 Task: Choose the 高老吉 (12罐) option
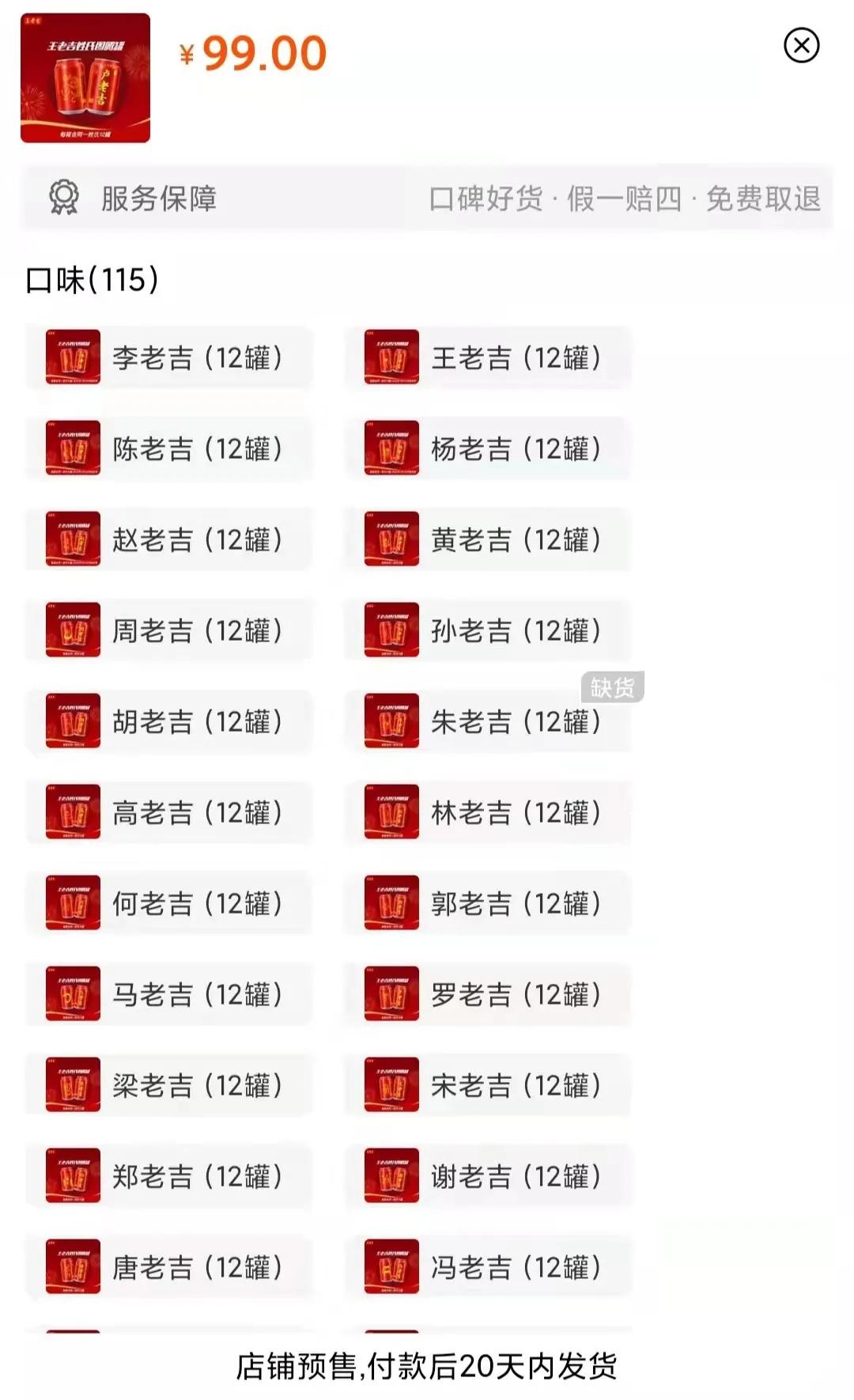pos(169,812)
